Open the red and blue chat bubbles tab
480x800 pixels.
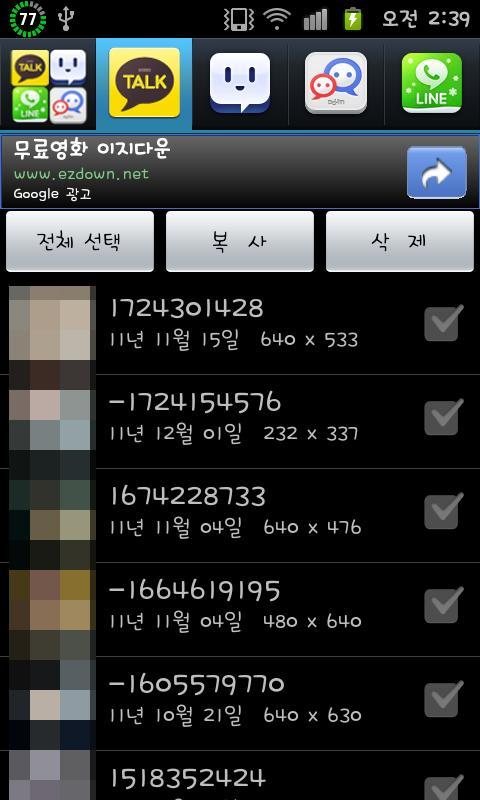coord(336,84)
